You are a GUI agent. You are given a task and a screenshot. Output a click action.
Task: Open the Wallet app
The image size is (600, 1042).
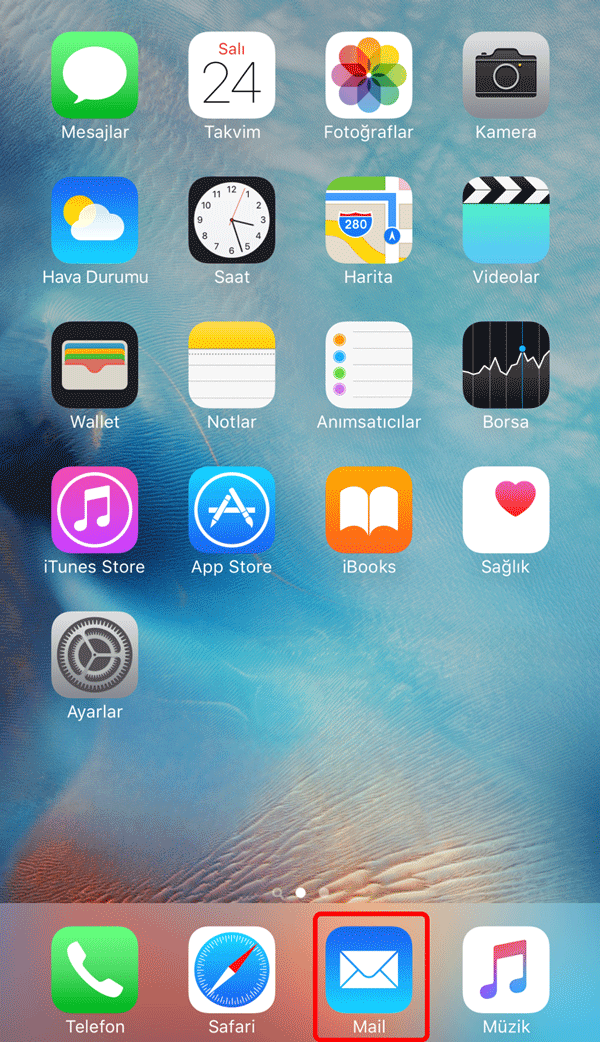click(x=95, y=365)
